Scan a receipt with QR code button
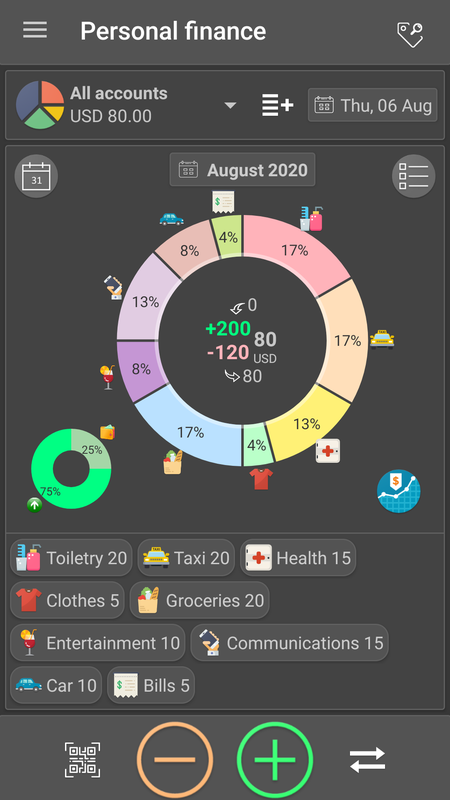The image size is (450, 800). [82, 760]
